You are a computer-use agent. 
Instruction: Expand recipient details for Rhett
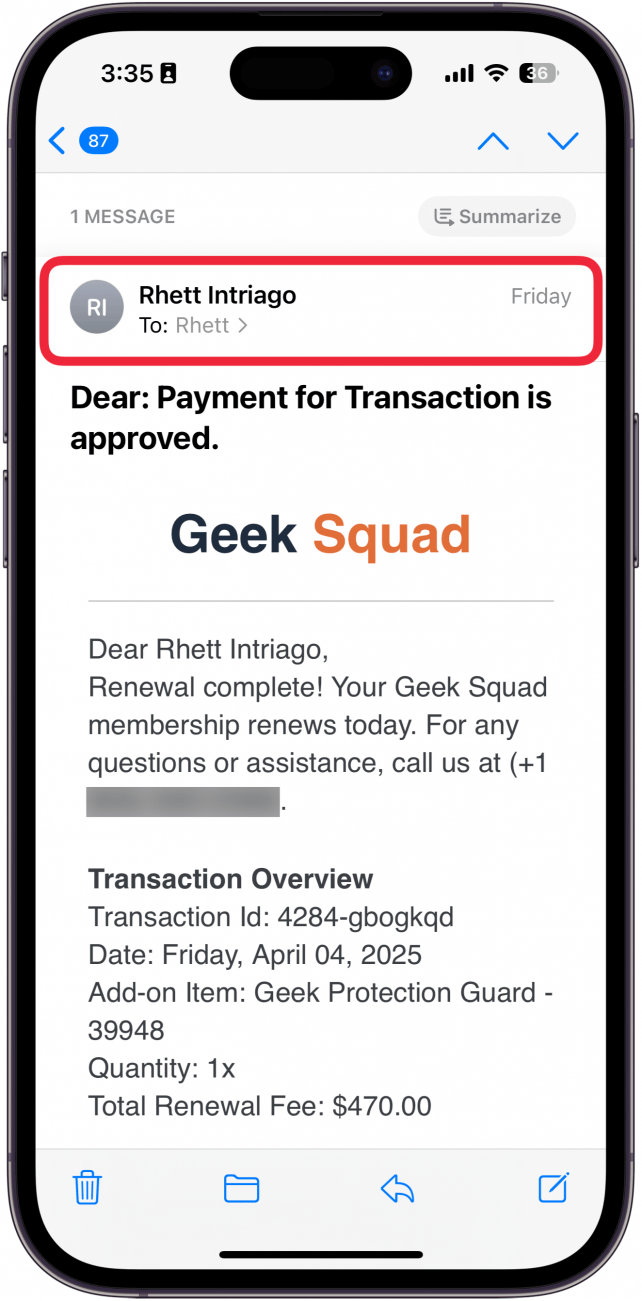tap(211, 325)
